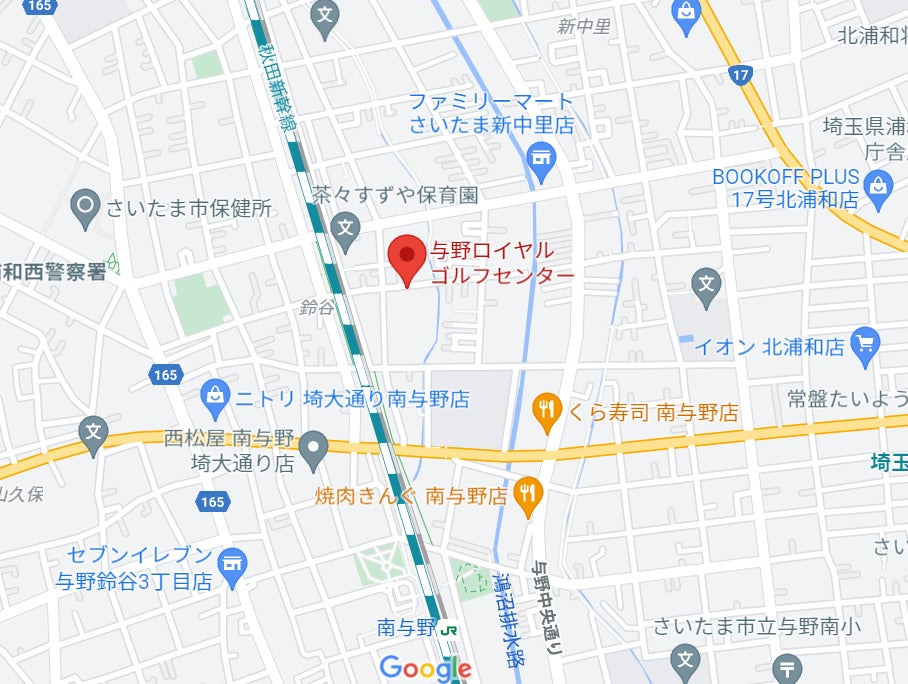Select the イオン 北浦和店 shopping cart pin

pyautogui.click(x=863, y=346)
